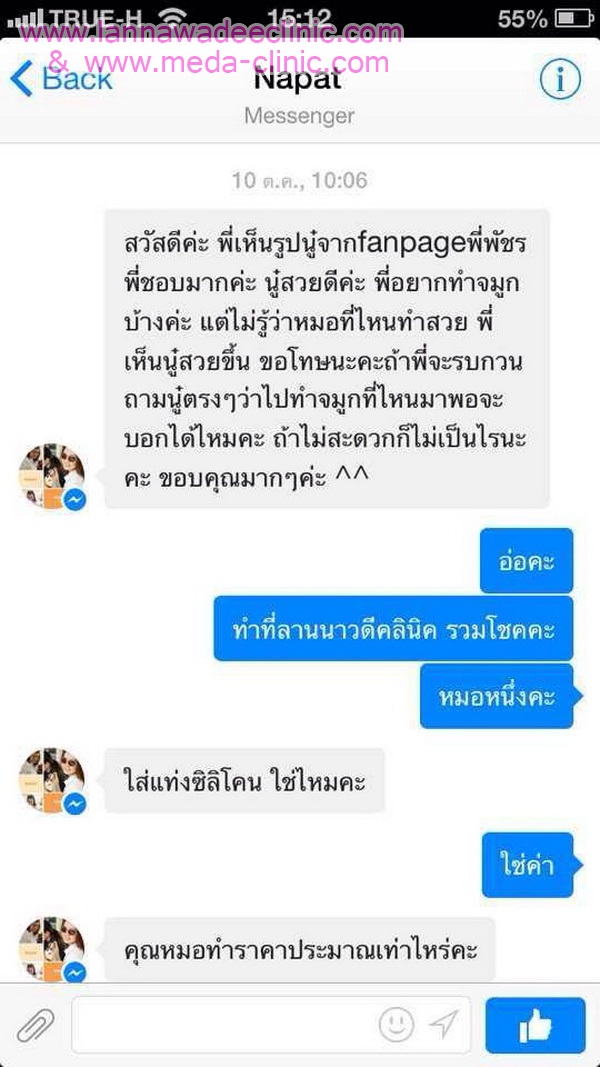Open conversation info for Napat
Viewport: 600px width, 1067px height.
tap(561, 80)
